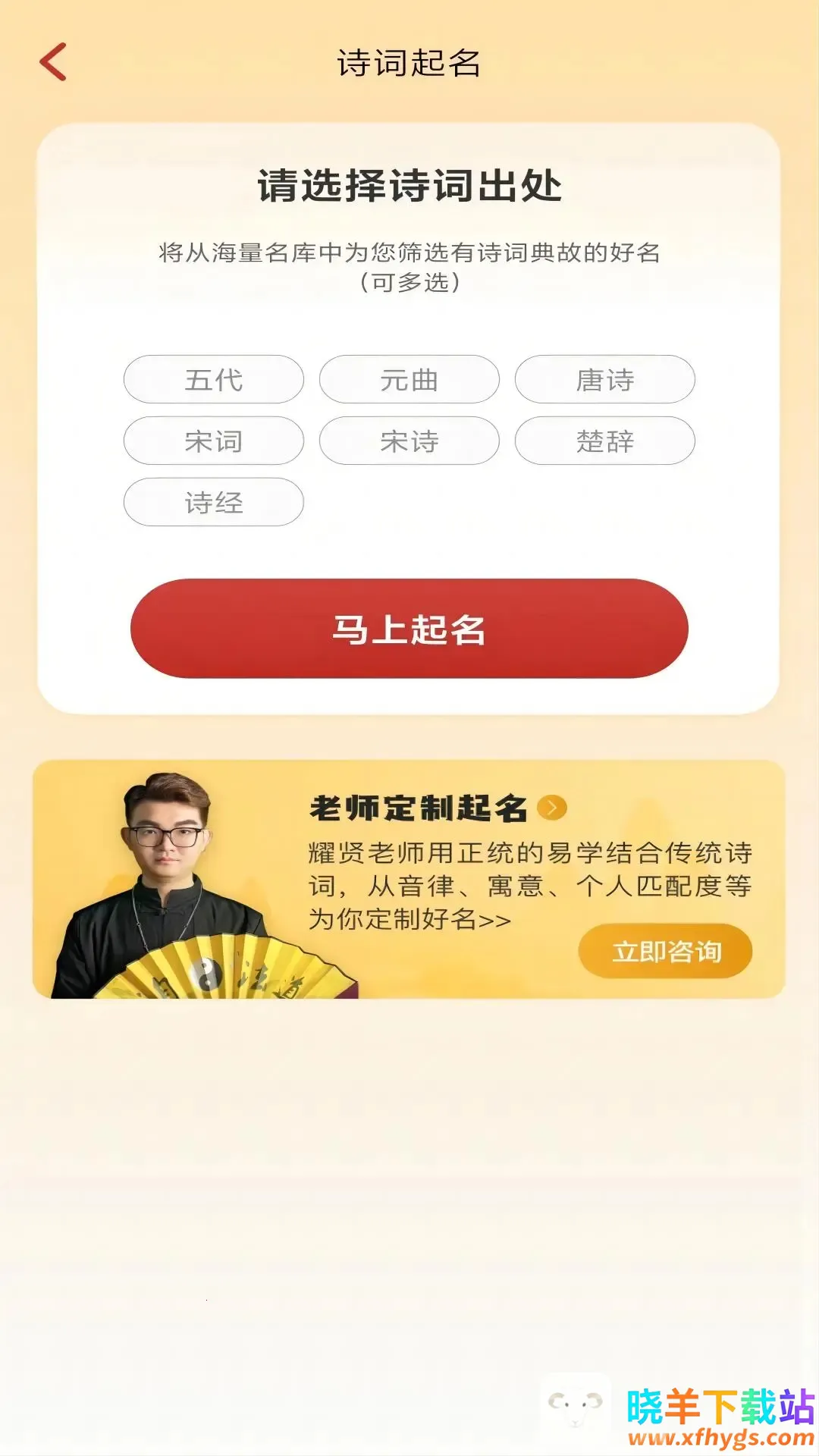Open the 老师定制起名 arrow
The image size is (819, 1456).
coord(552,808)
